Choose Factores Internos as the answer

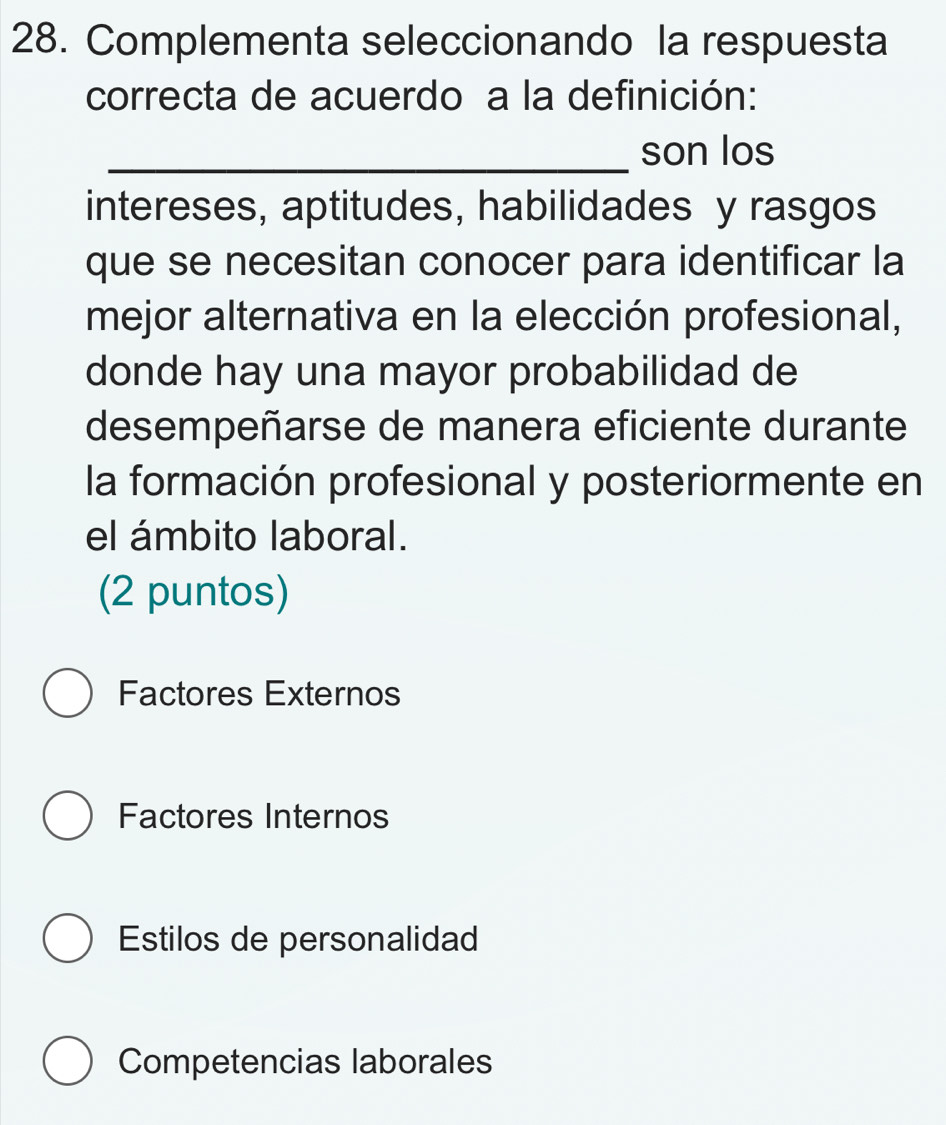67,818
